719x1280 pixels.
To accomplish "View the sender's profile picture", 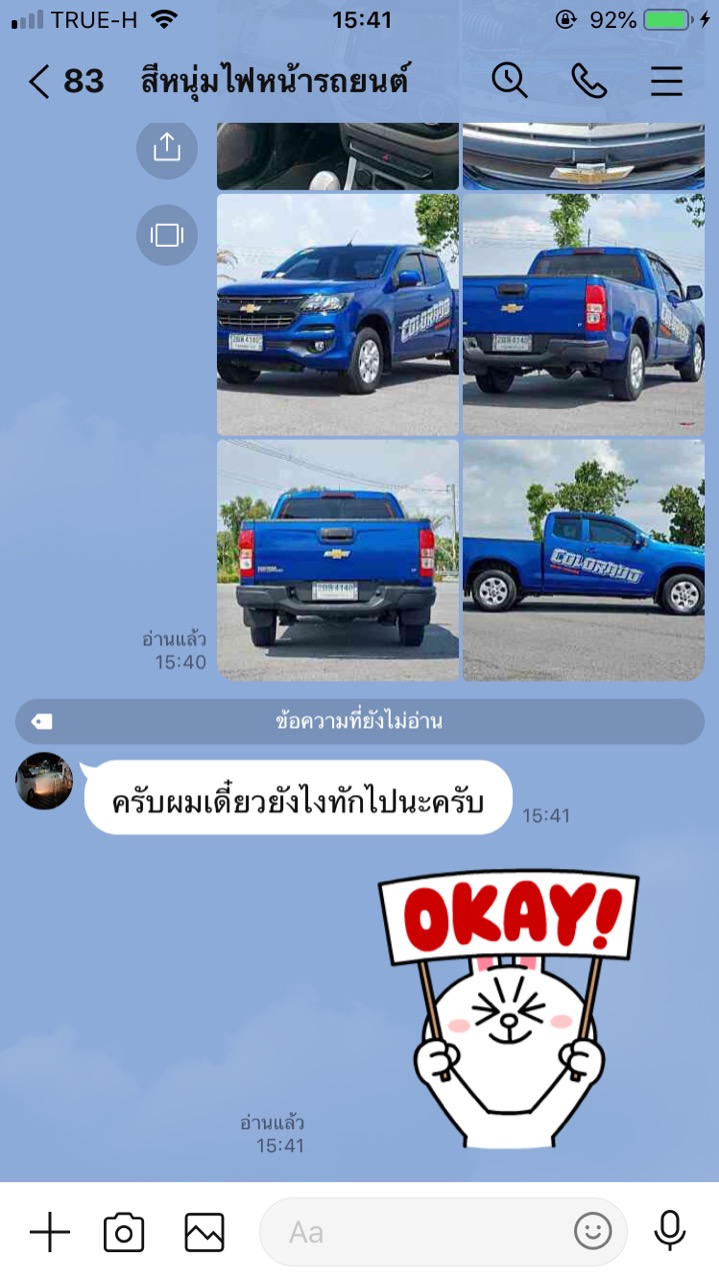I will click(x=44, y=781).
